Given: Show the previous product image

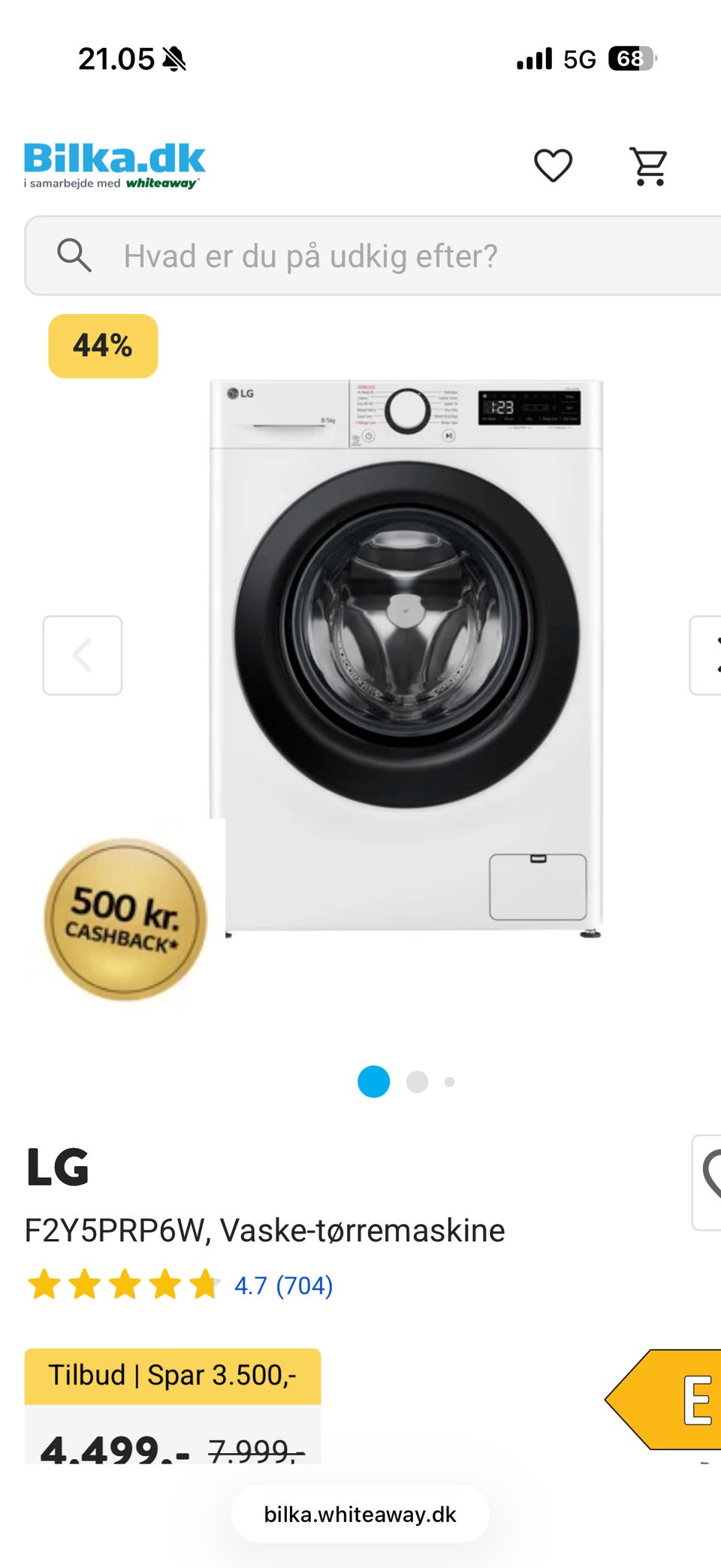Looking at the screenshot, I should (x=83, y=655).
